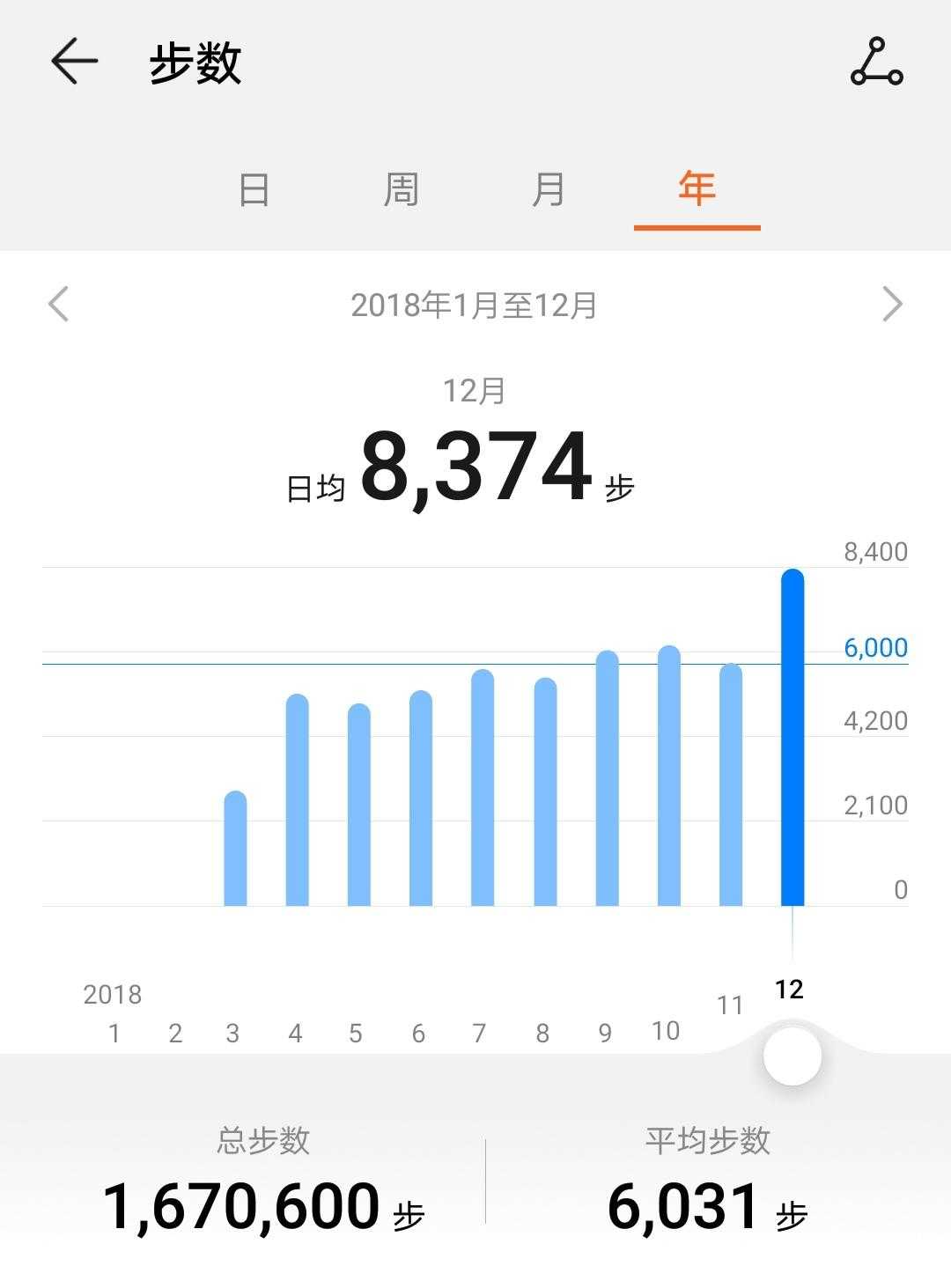Switch to the 月 tab
Screen dimensions: 951x1288
pos(548,189)
